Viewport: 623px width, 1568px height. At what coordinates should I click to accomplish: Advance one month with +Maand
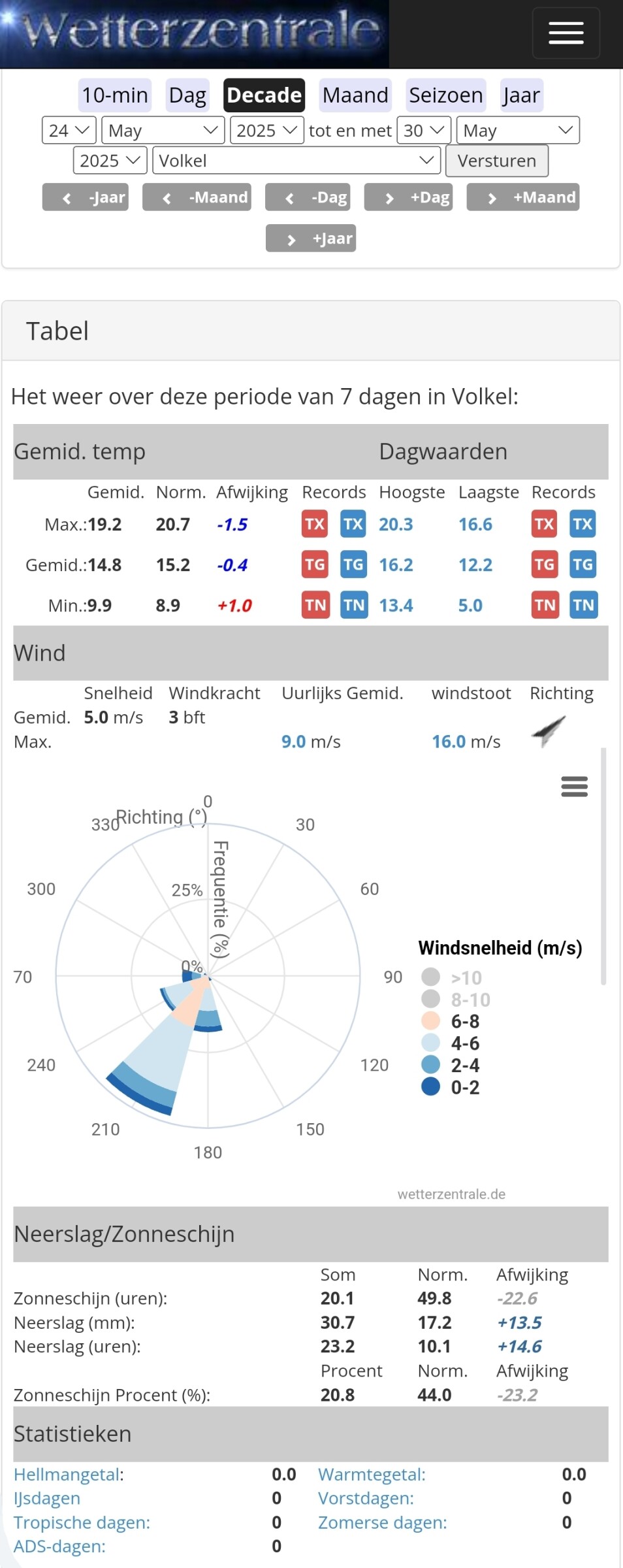(x=522, y=197)
